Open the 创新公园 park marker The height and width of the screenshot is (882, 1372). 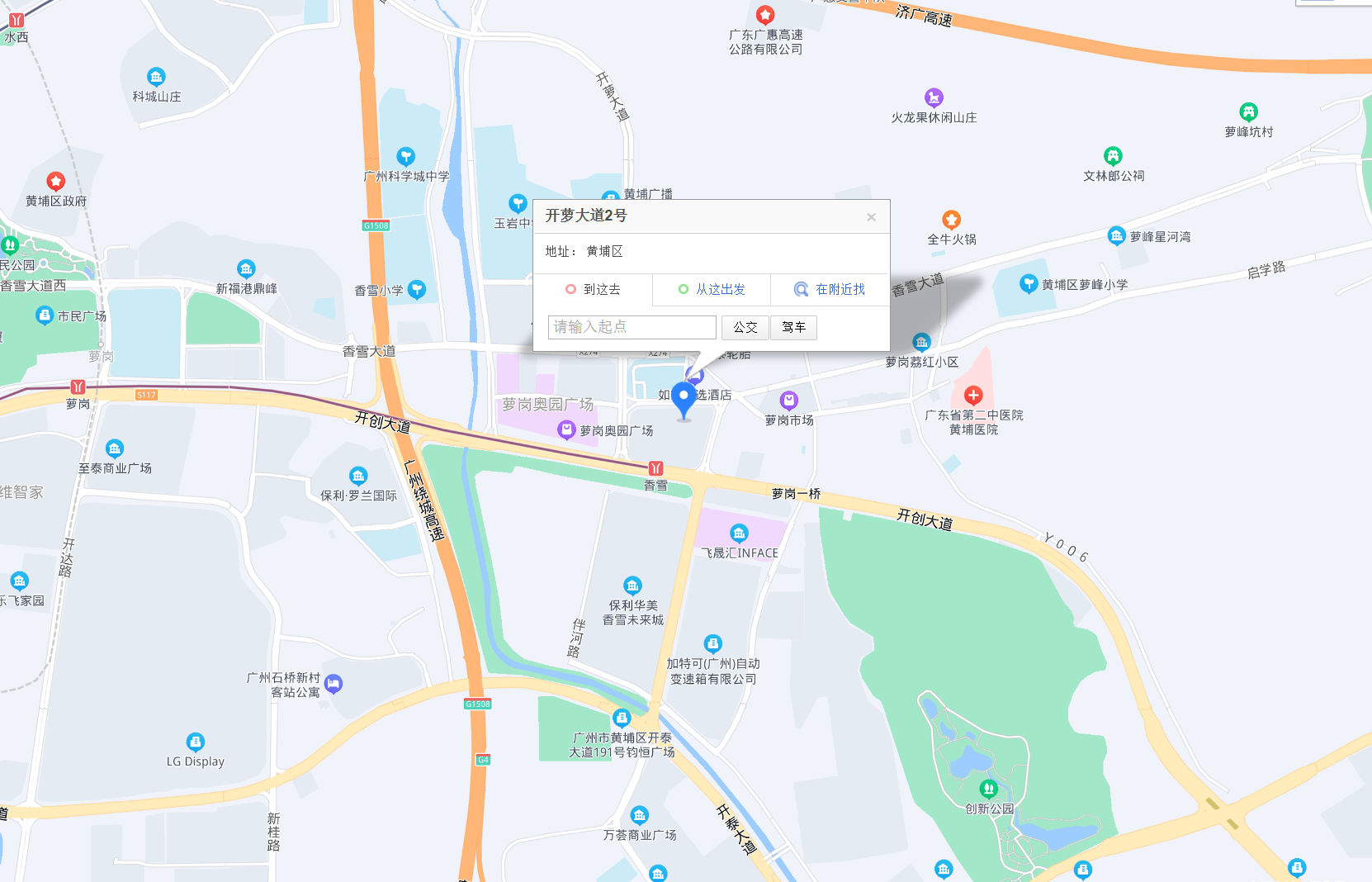pos(989,789)
